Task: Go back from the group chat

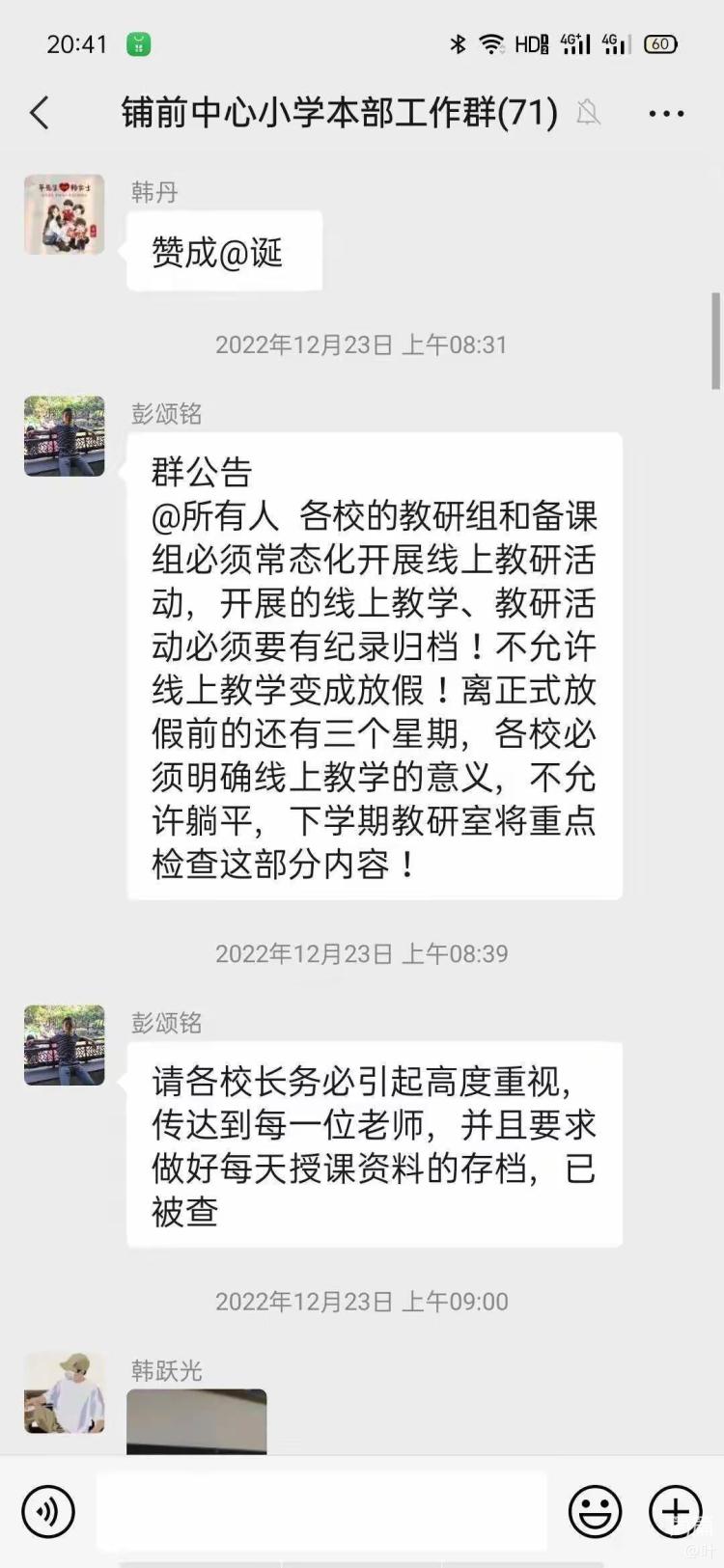Action: pos(40,113)
